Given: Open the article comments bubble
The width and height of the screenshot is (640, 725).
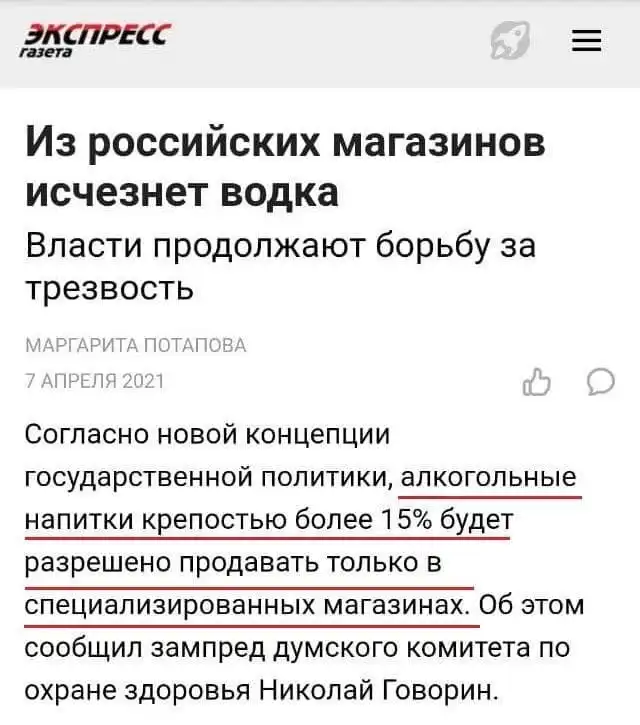Looking at the screenshot, I should click(600, 382).
